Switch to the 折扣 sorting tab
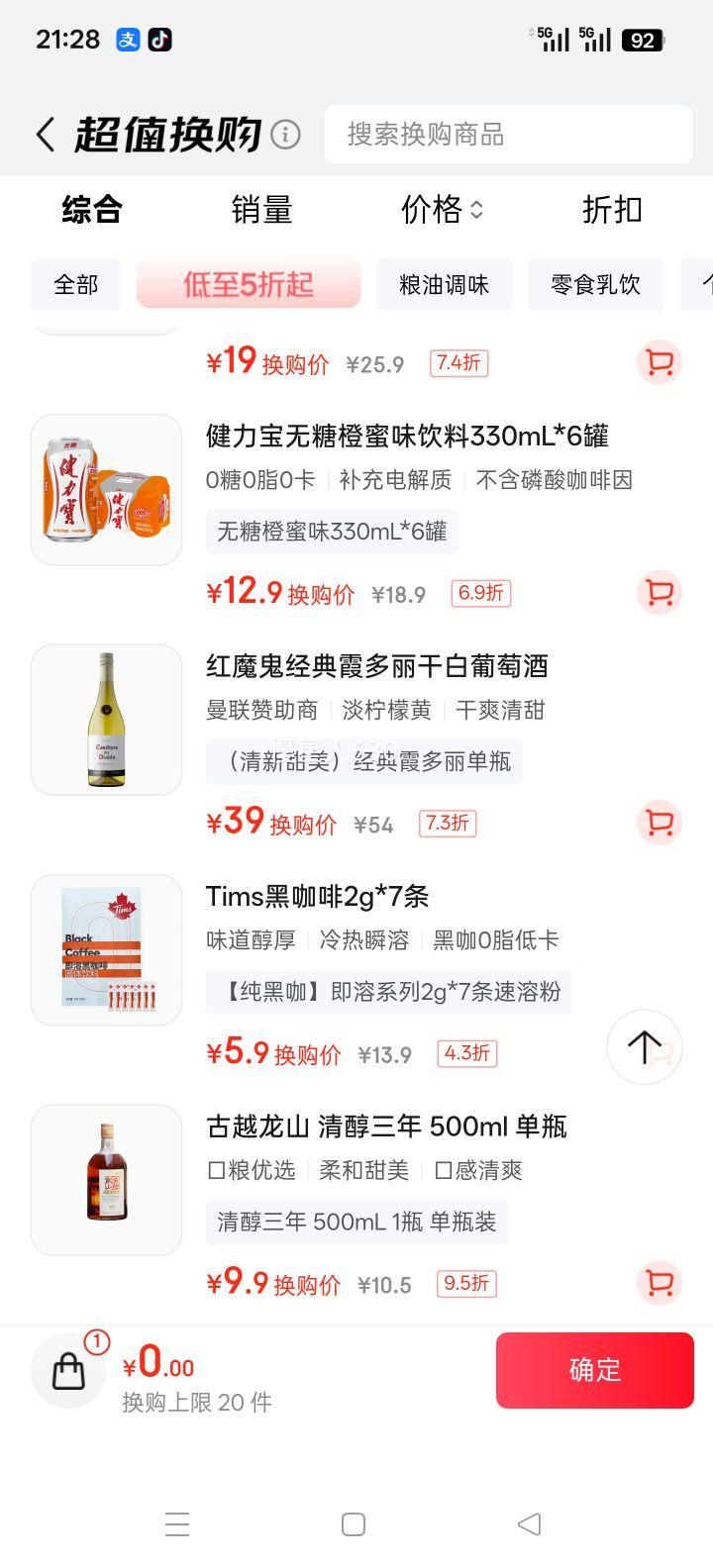Viewport: 713px width, 1568px height. [x=612, y=210]
